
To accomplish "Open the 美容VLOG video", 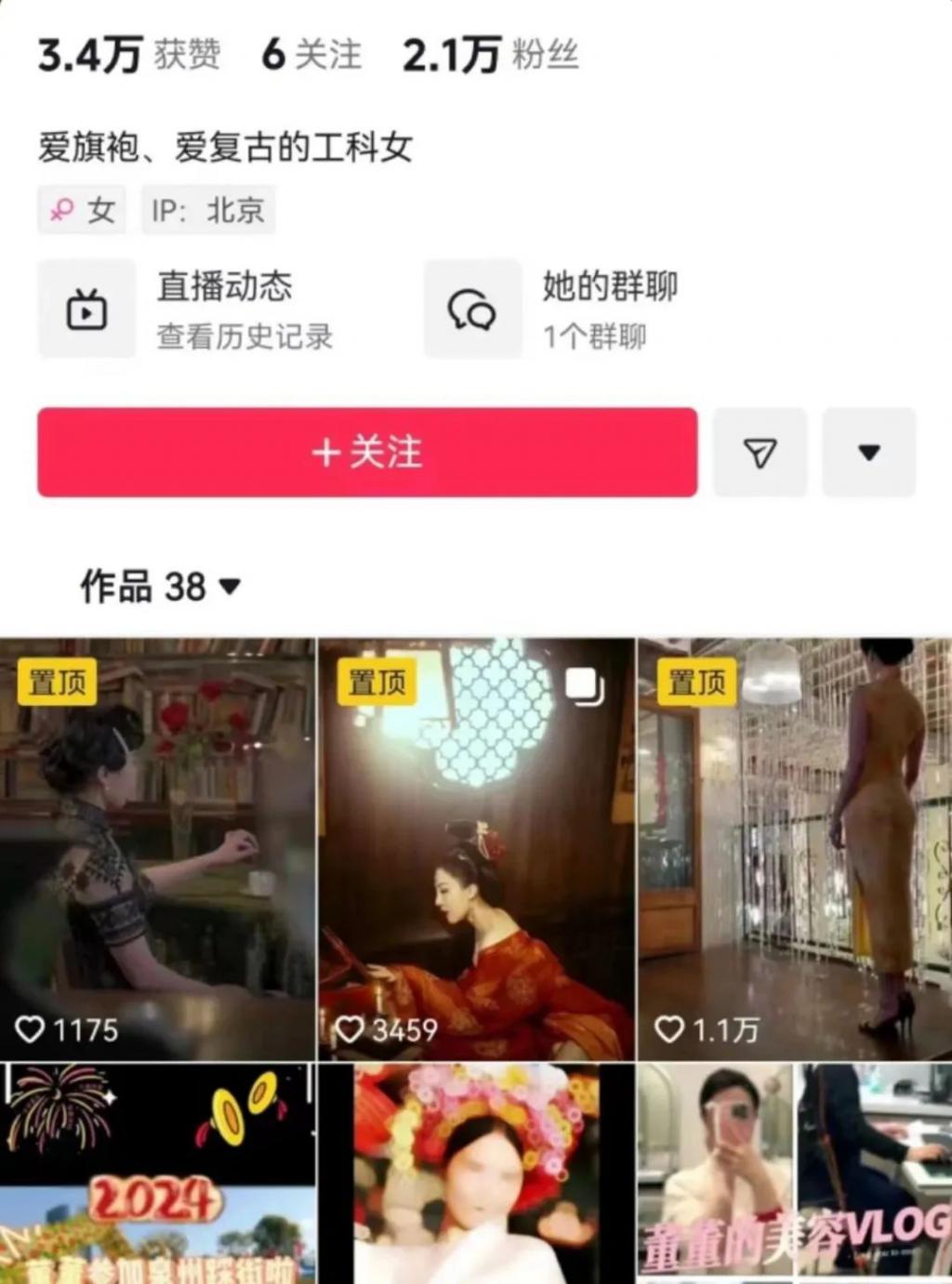I will pyautogui.click(x=795, y=1173).
